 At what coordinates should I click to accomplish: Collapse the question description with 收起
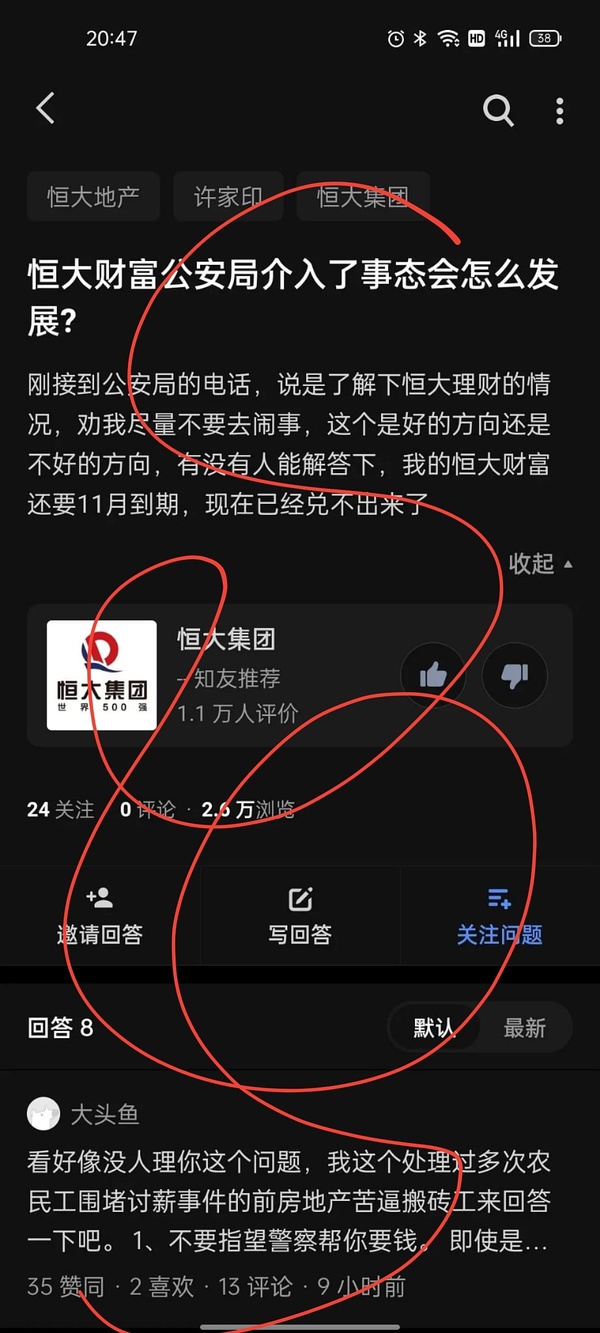[x=540, y=563]
